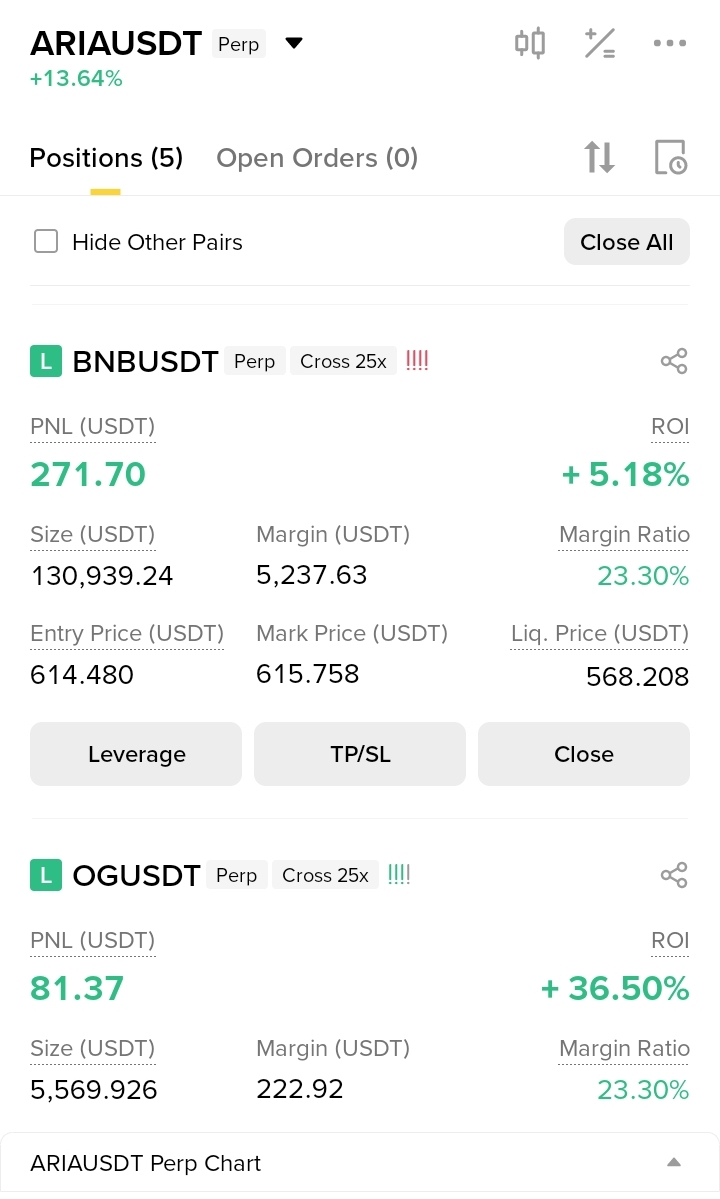Open the order history clock icon
Image resolution: width=720 pixels, height=1199 pixels.
click(670, 157)
